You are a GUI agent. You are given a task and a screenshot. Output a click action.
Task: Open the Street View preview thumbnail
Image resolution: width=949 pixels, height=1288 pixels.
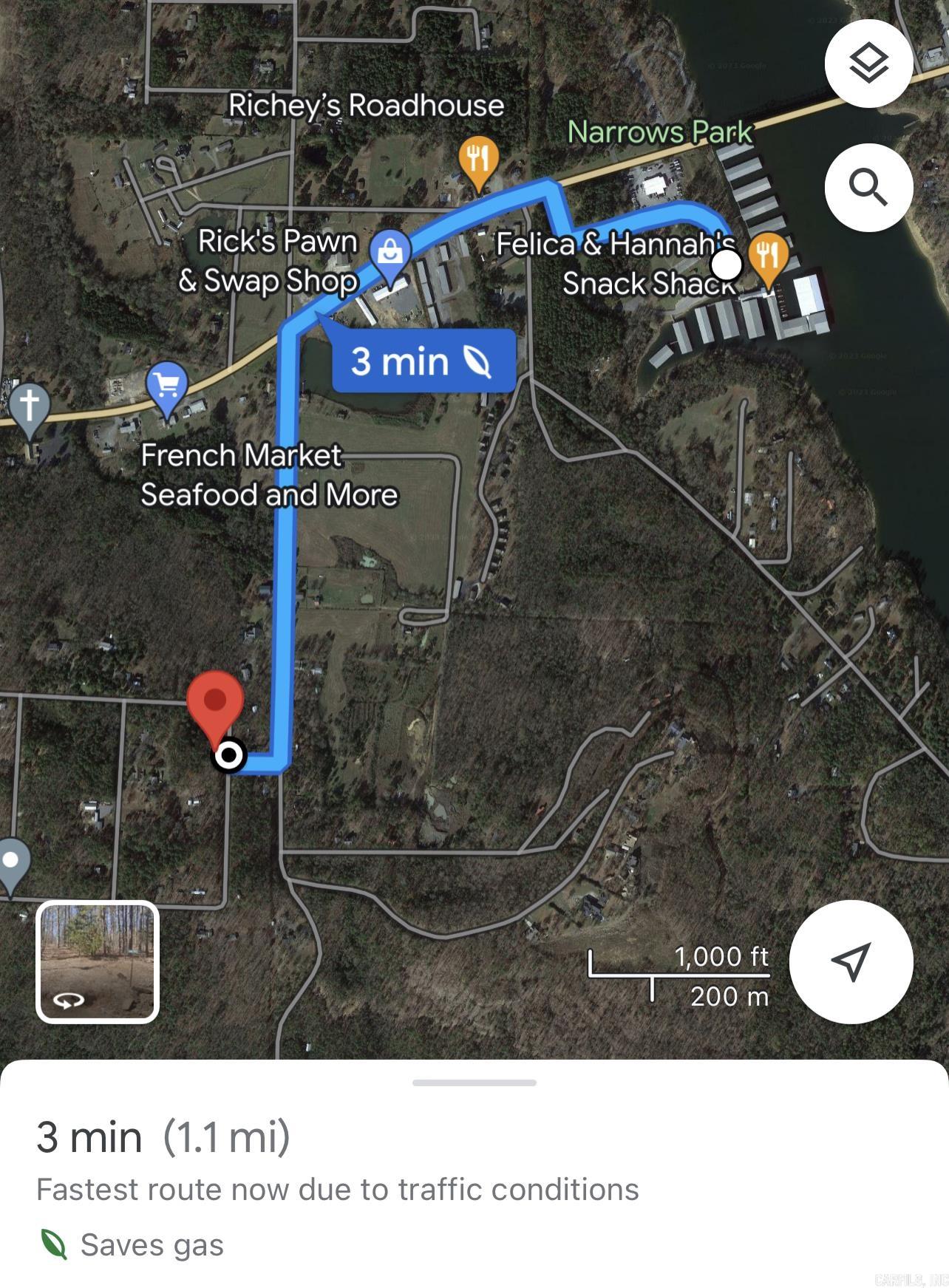[x=98, y=962]
